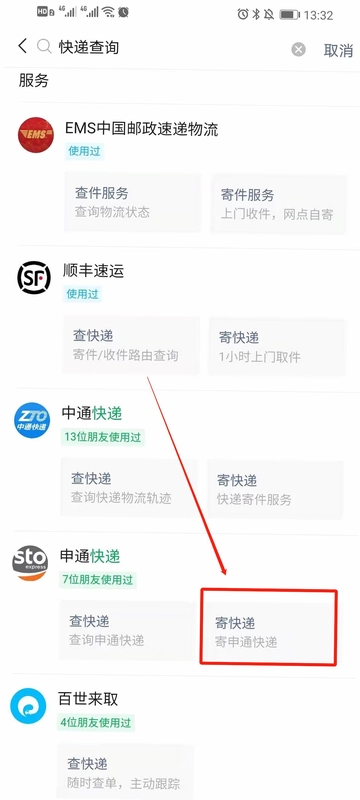Open EMS 查件服务 card

coord(133,202)
